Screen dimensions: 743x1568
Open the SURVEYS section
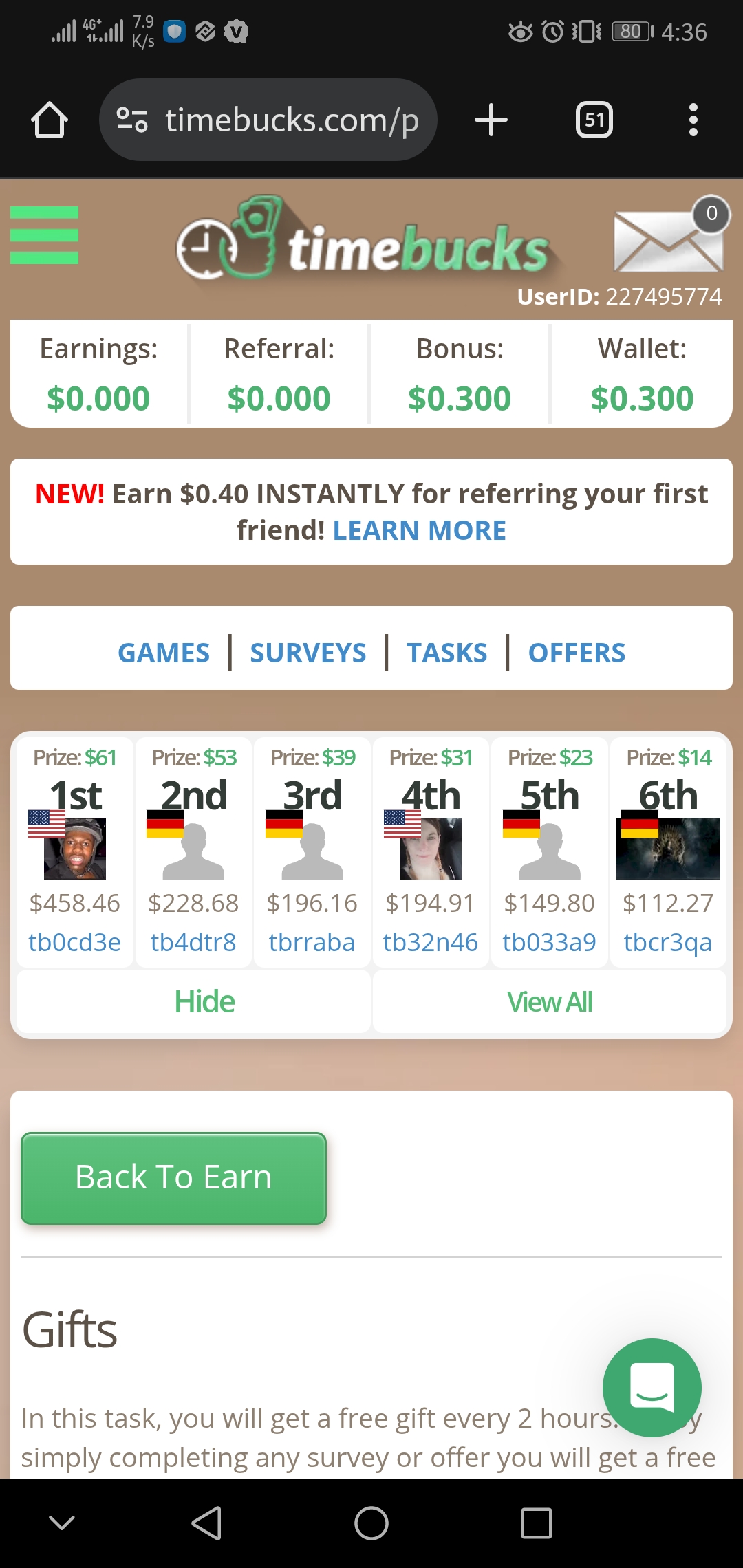(x=308, y=653)
